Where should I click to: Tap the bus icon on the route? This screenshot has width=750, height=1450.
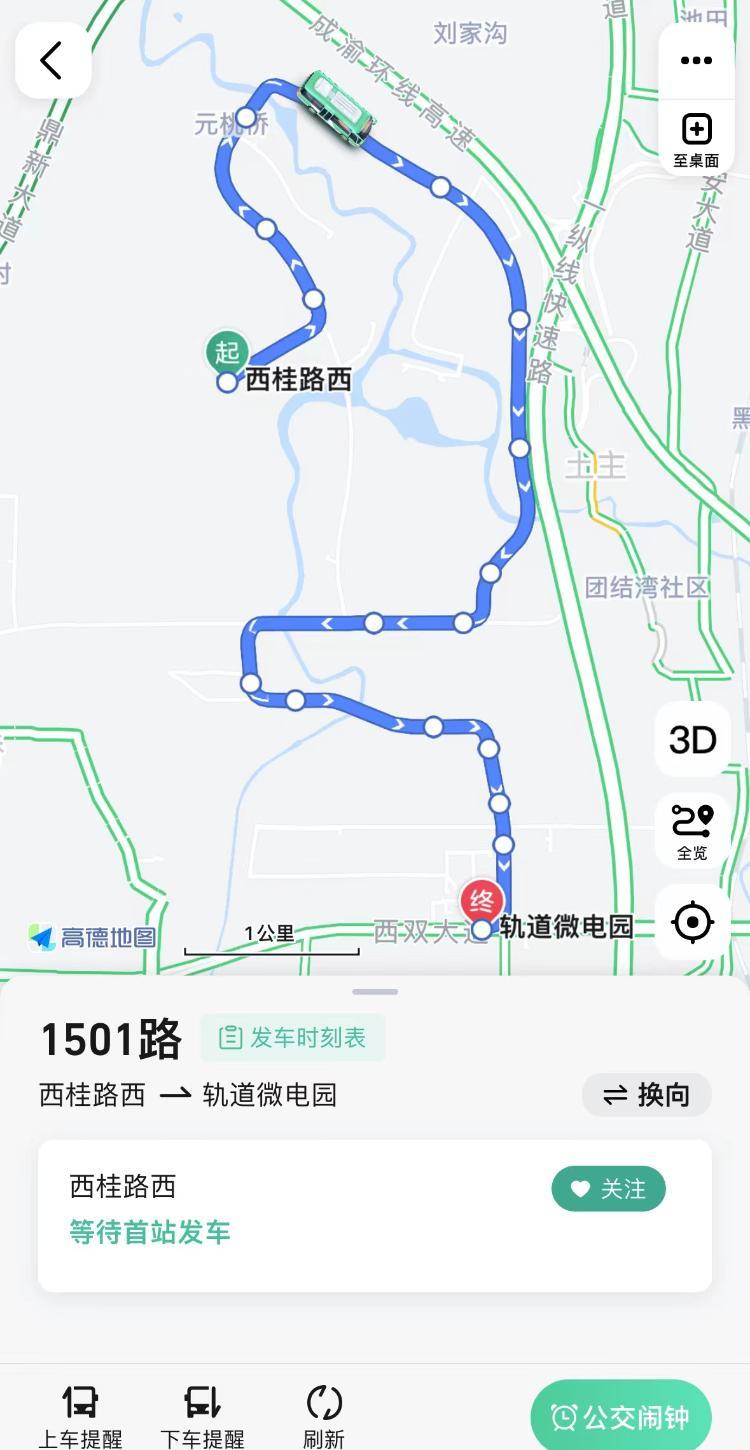(338, 109)
